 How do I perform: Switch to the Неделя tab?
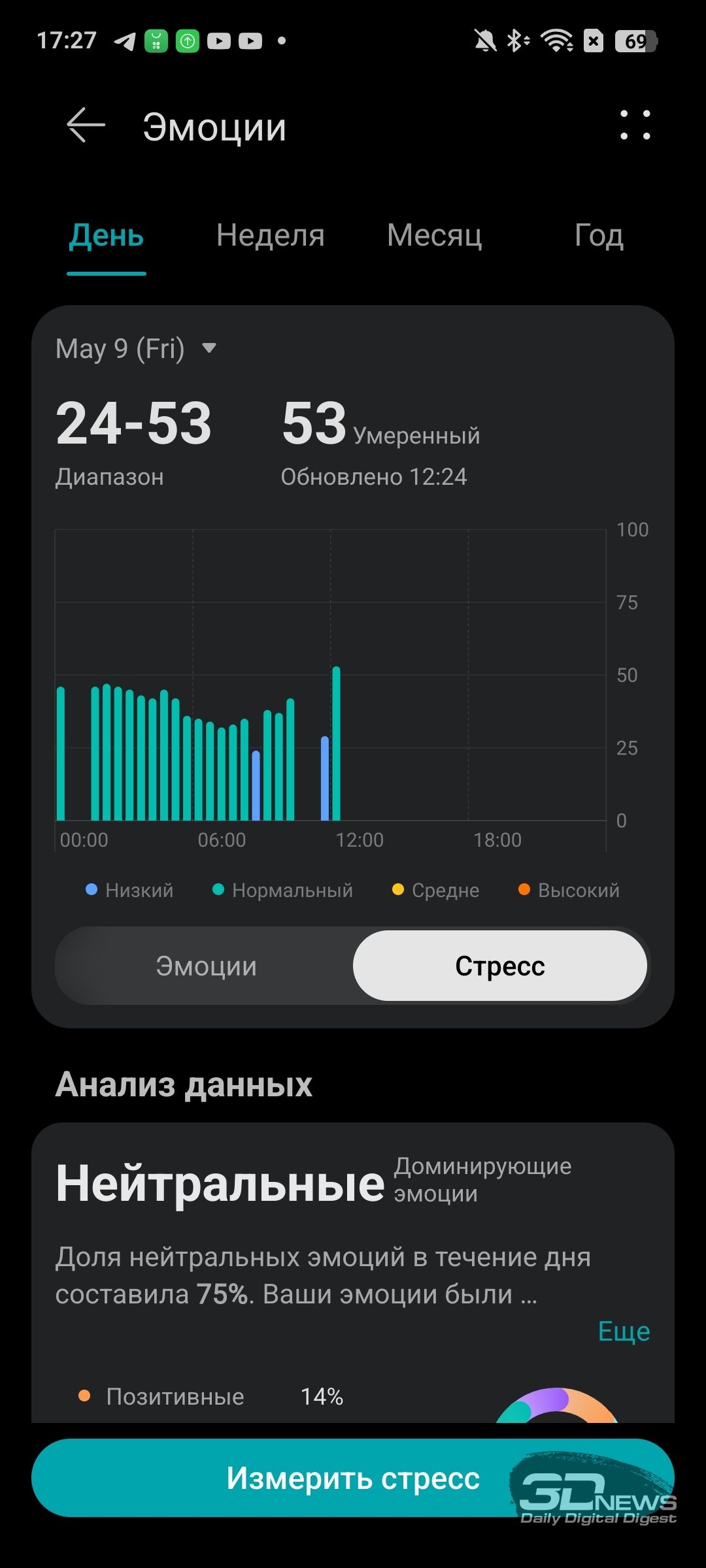point(271,235)
